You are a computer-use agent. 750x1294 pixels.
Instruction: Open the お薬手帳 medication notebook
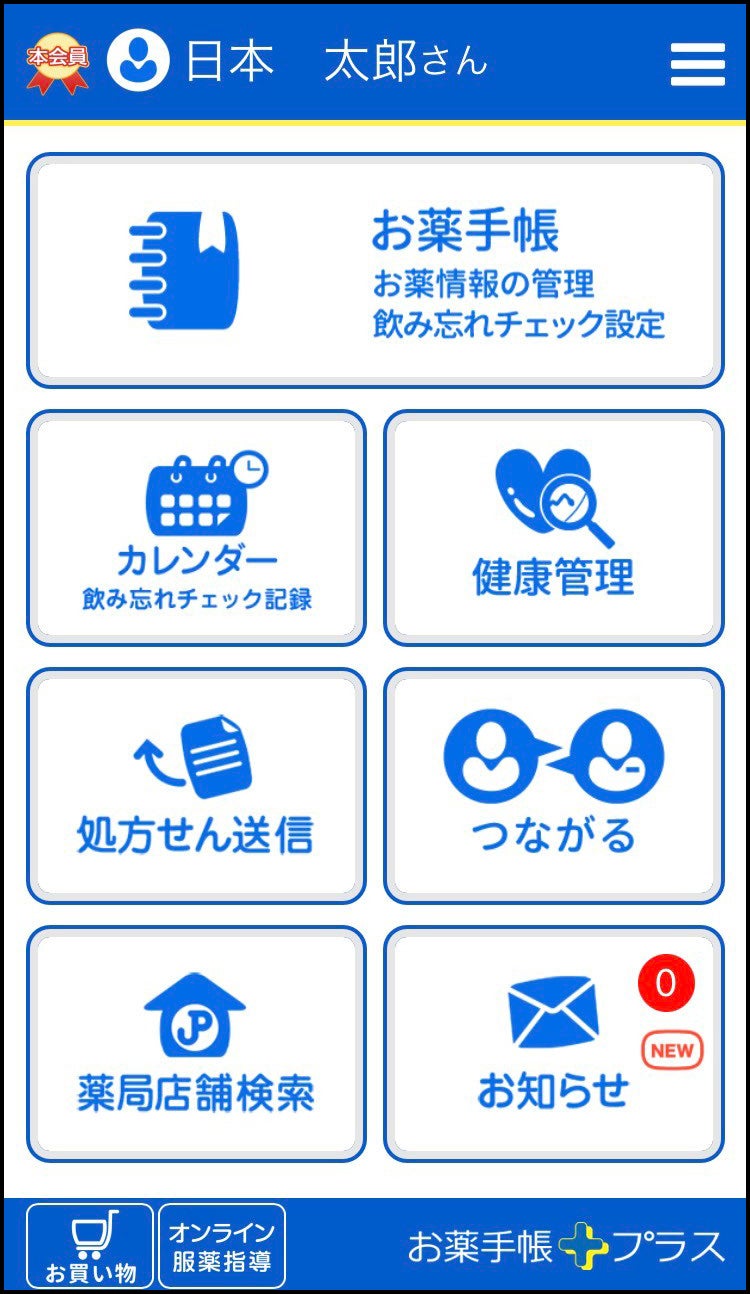(x=375, y=270)
